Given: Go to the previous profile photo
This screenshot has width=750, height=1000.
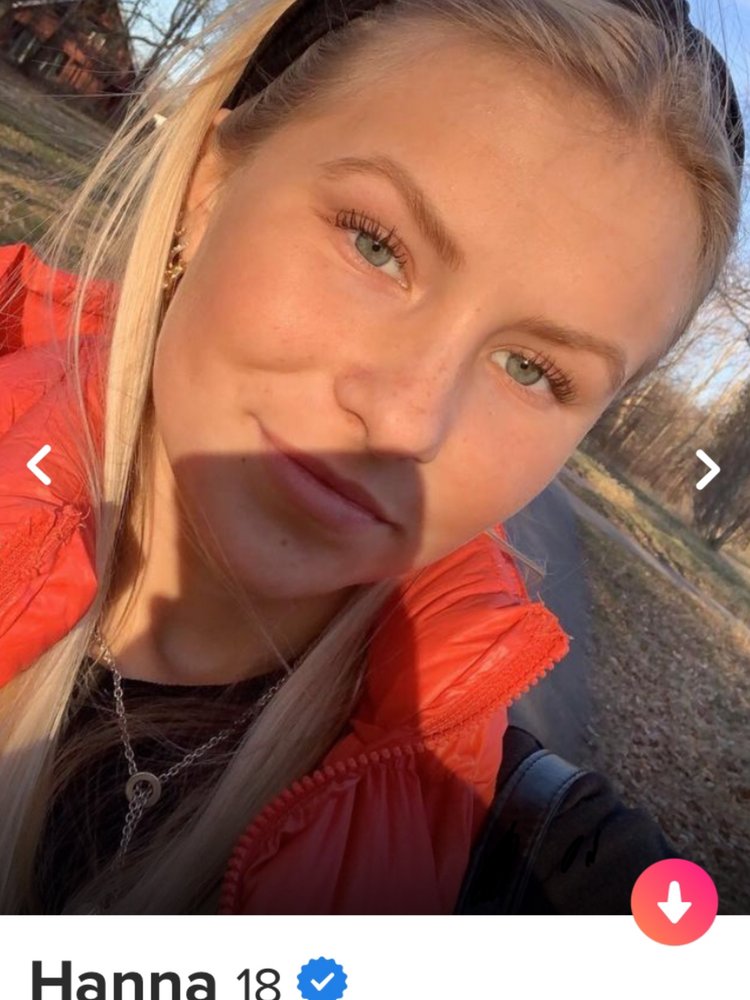Looking at the screenshot, I should pyautogui.click(x=38, y=466).
